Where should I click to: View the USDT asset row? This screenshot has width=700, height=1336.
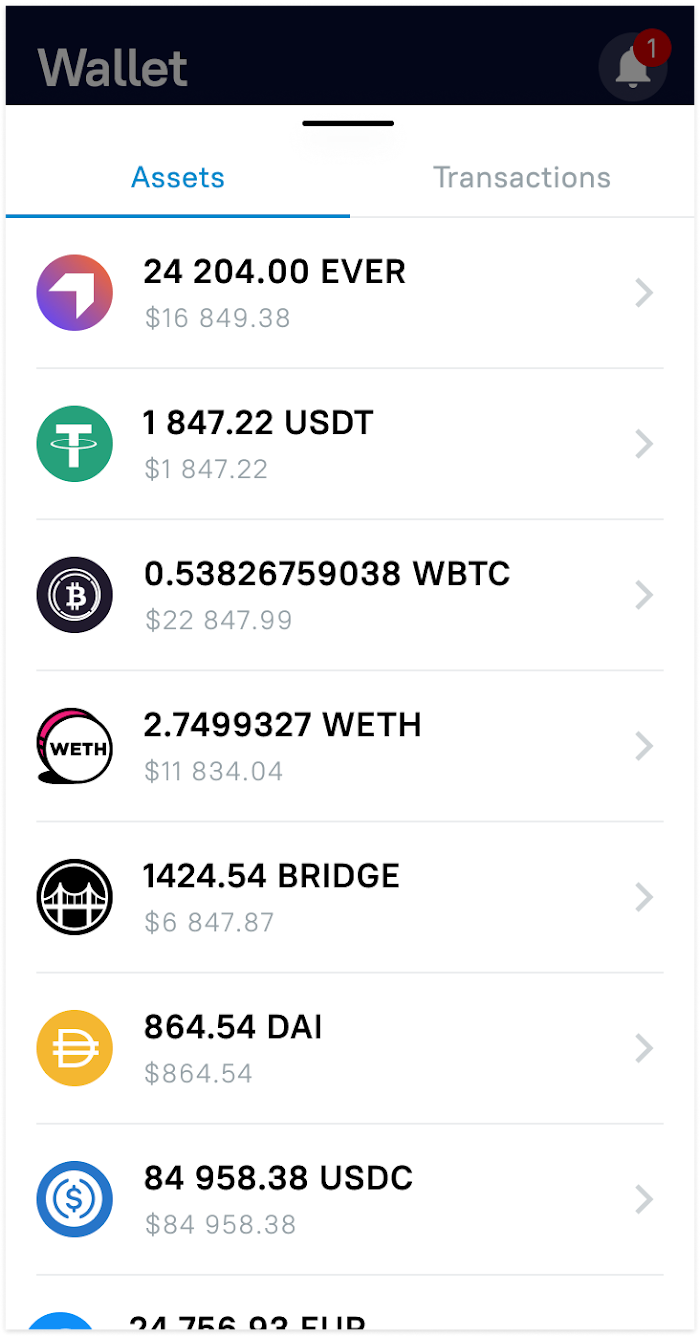pos(350,444)
